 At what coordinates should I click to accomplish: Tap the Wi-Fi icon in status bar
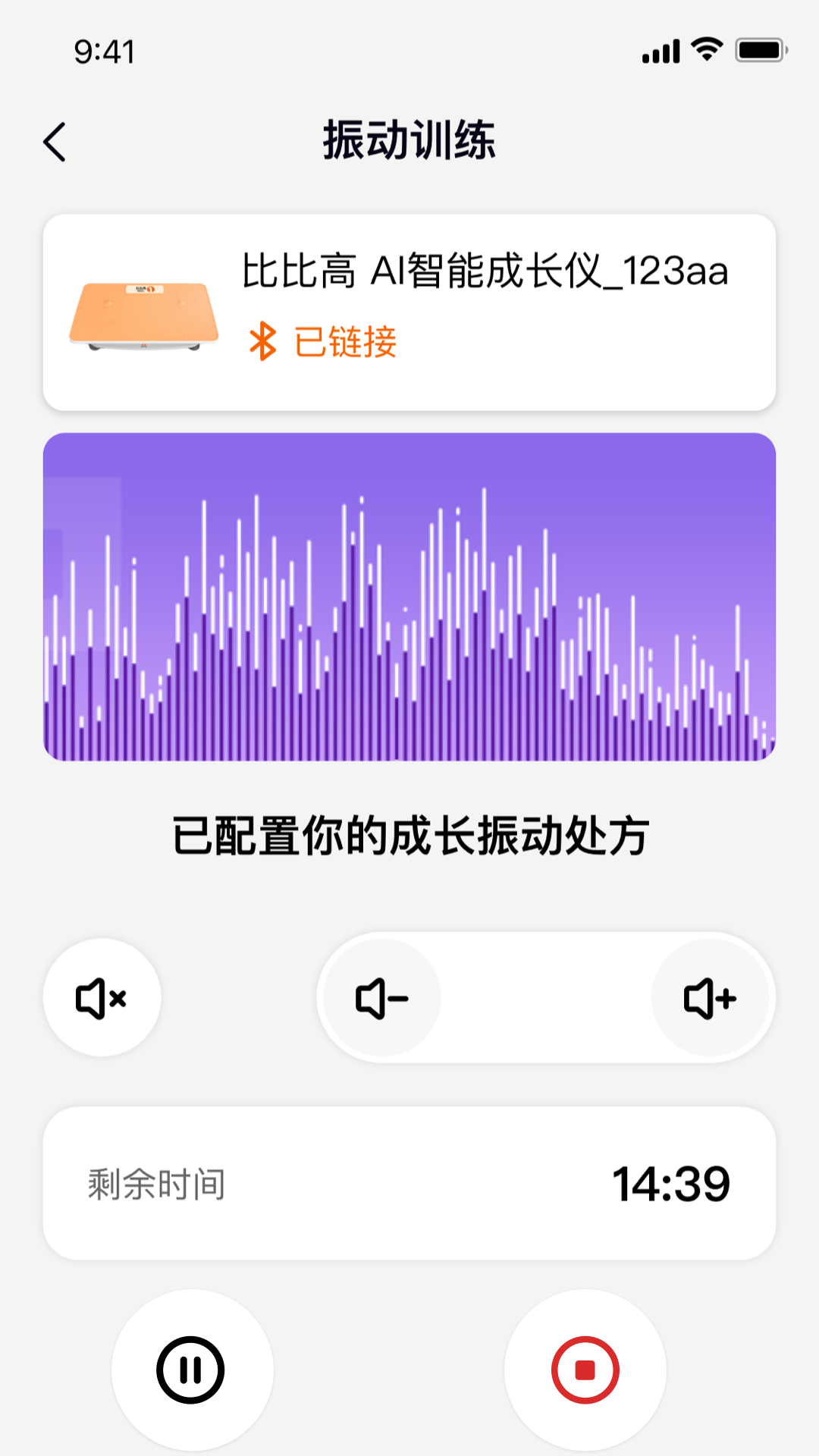(705, 49)
